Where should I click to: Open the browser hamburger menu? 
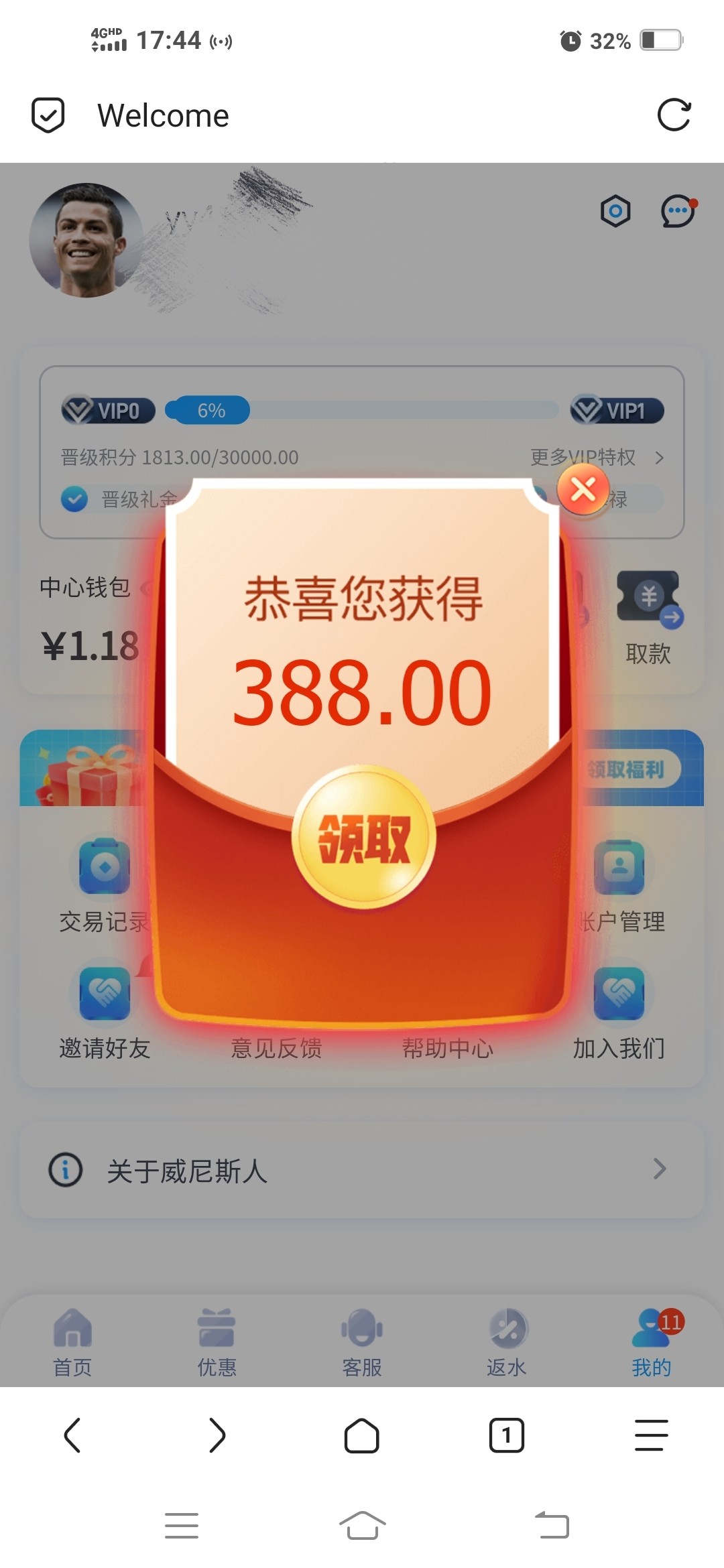pos(652,1435)
